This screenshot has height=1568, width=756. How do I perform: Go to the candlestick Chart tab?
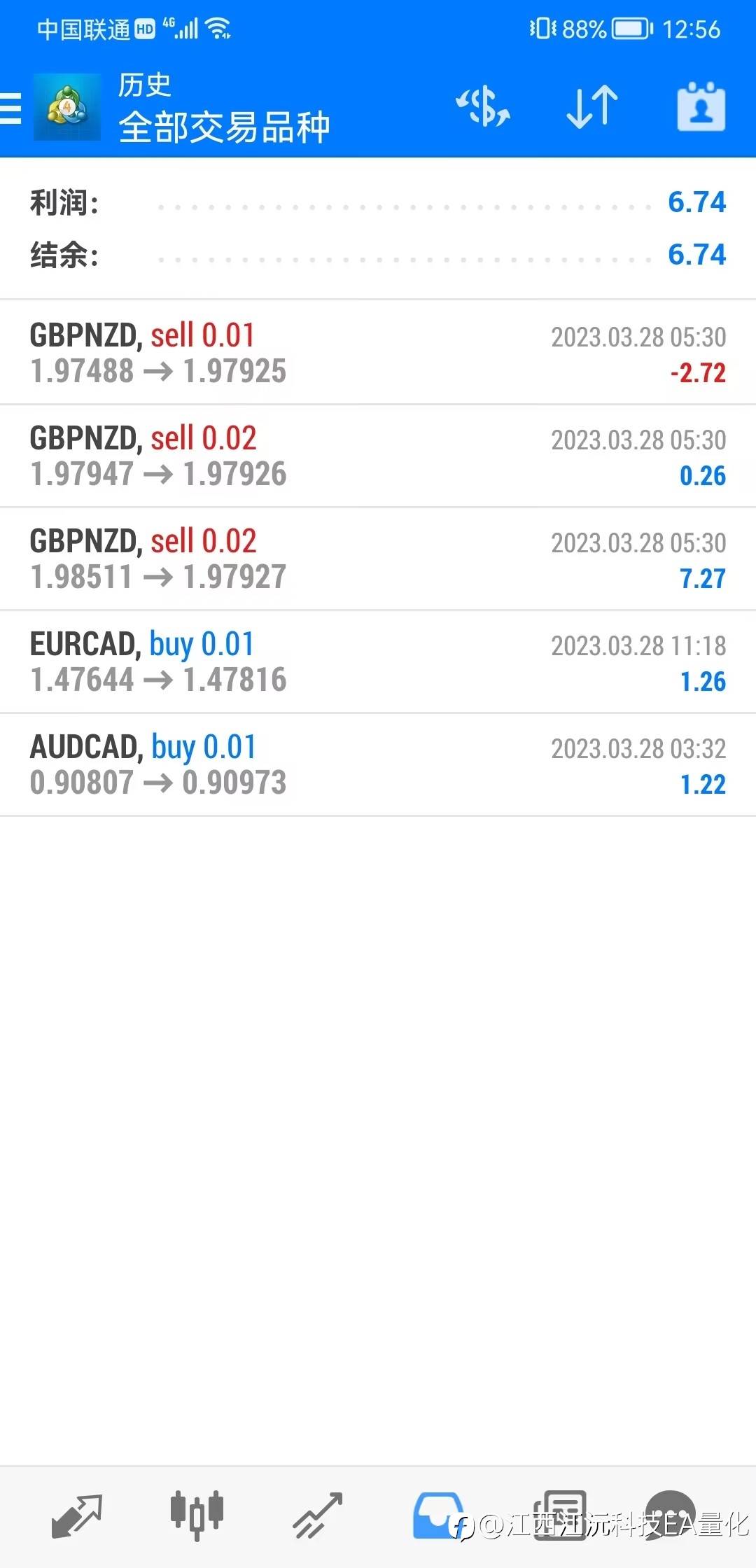pos(197,1515)
